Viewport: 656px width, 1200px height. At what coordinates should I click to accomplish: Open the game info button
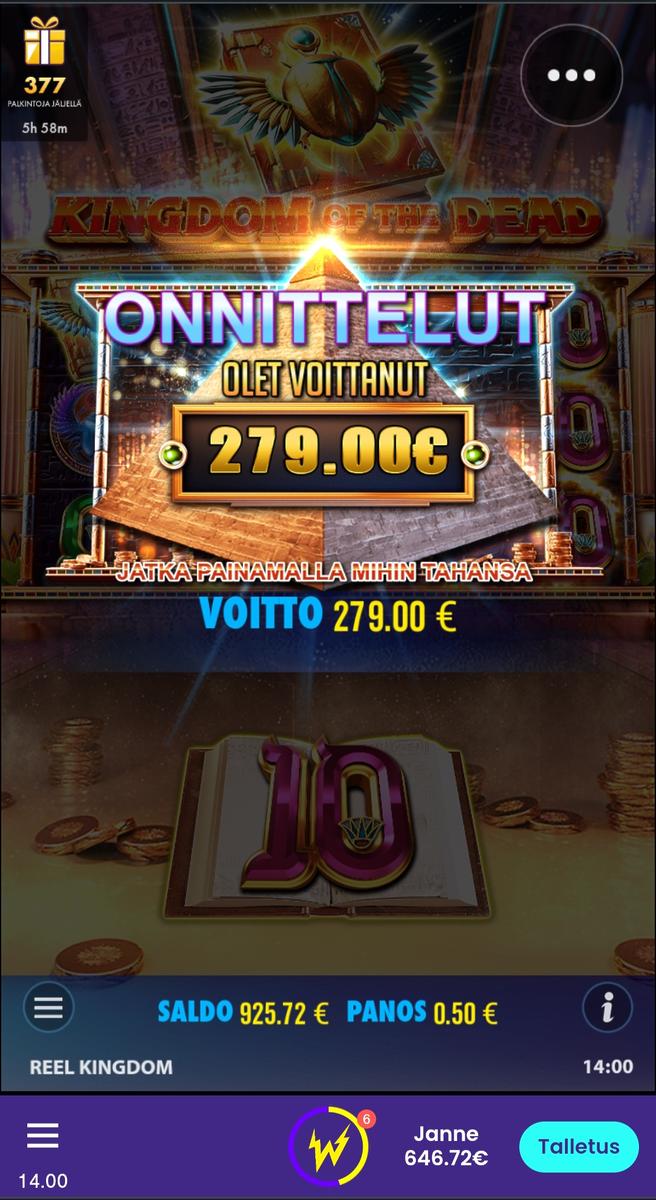[x=607, y=1007]
